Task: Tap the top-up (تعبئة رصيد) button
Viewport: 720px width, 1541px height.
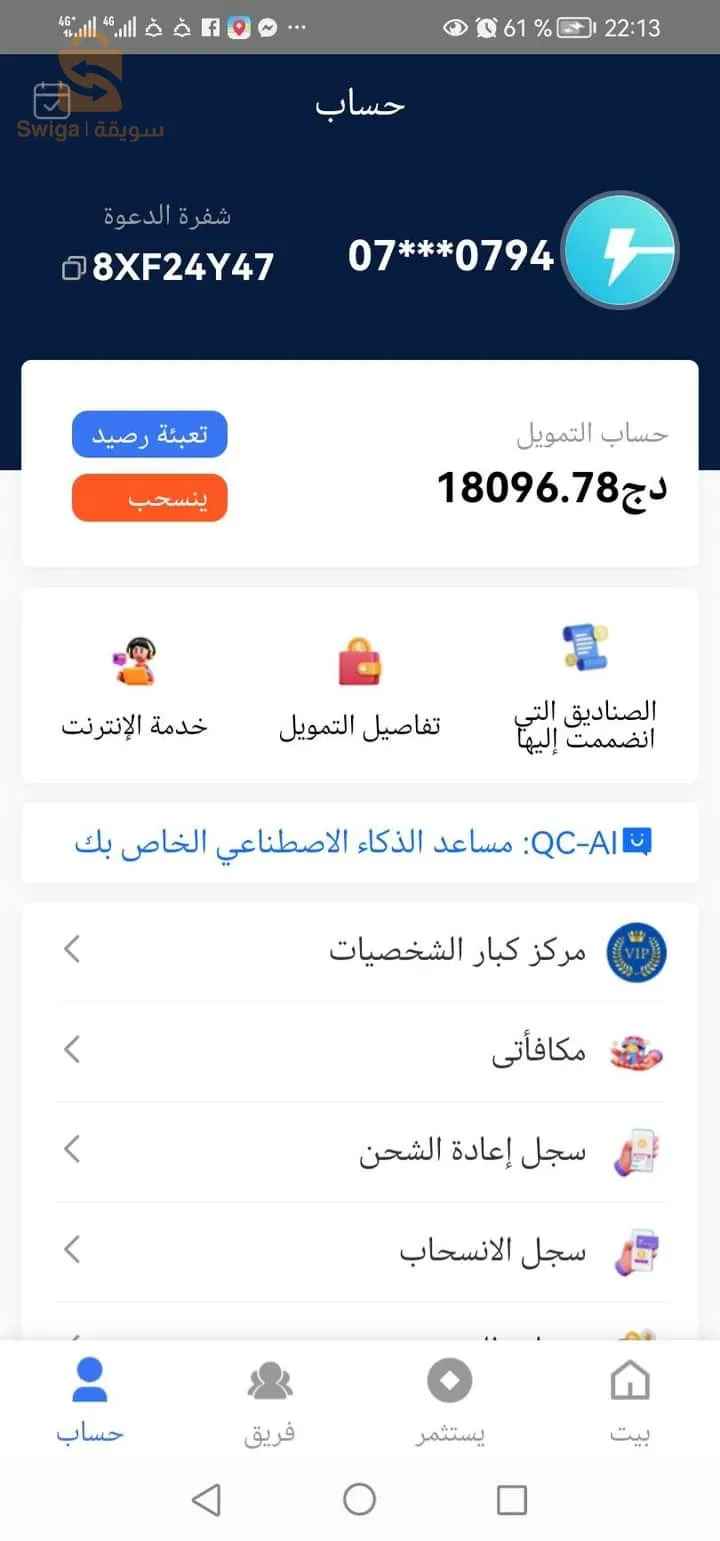Action: coord(149,434)
